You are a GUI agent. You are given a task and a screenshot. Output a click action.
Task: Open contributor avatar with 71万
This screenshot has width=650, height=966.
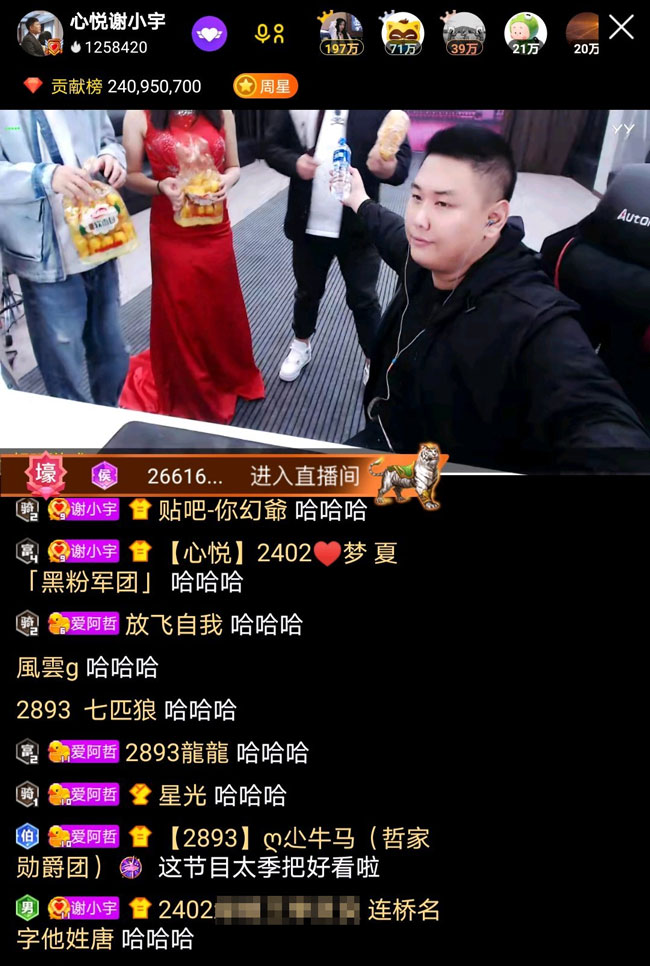pos(402,32)
